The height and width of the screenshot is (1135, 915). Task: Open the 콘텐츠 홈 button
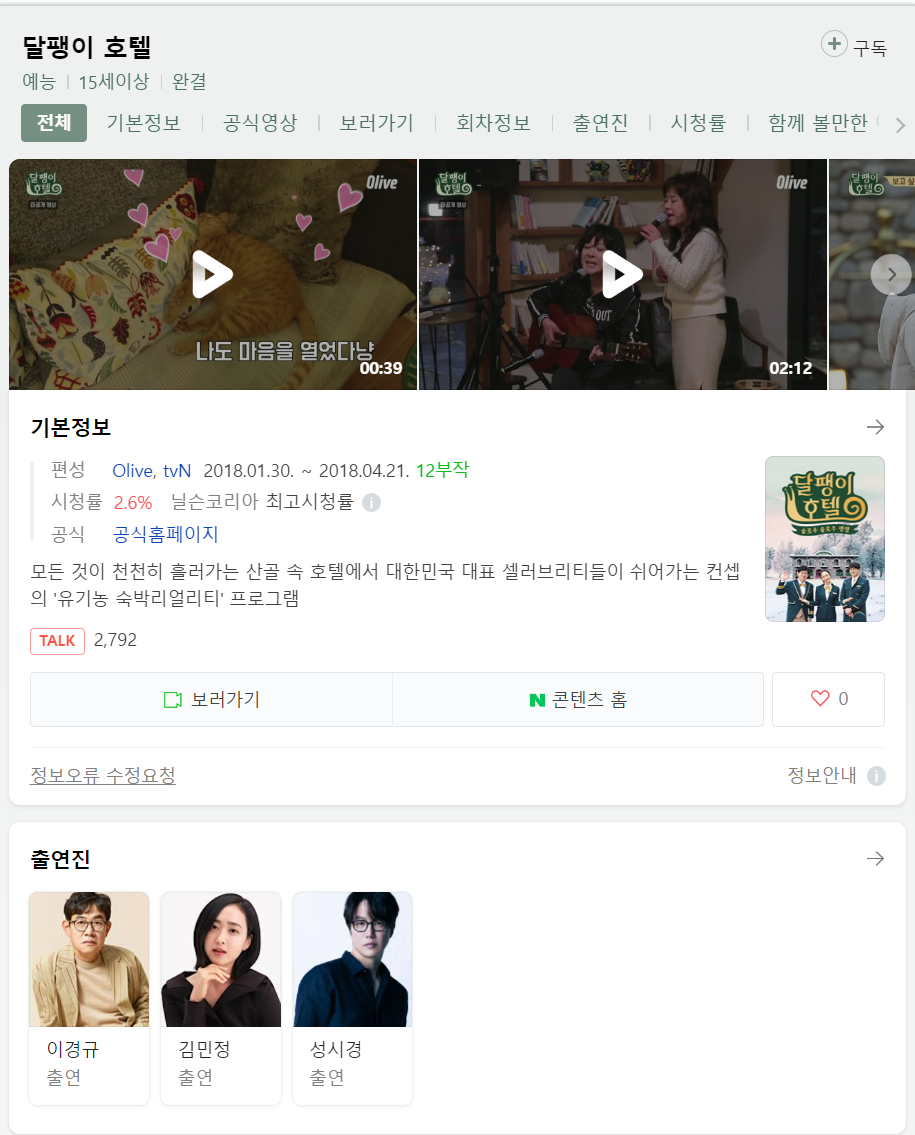pos(578,699)
